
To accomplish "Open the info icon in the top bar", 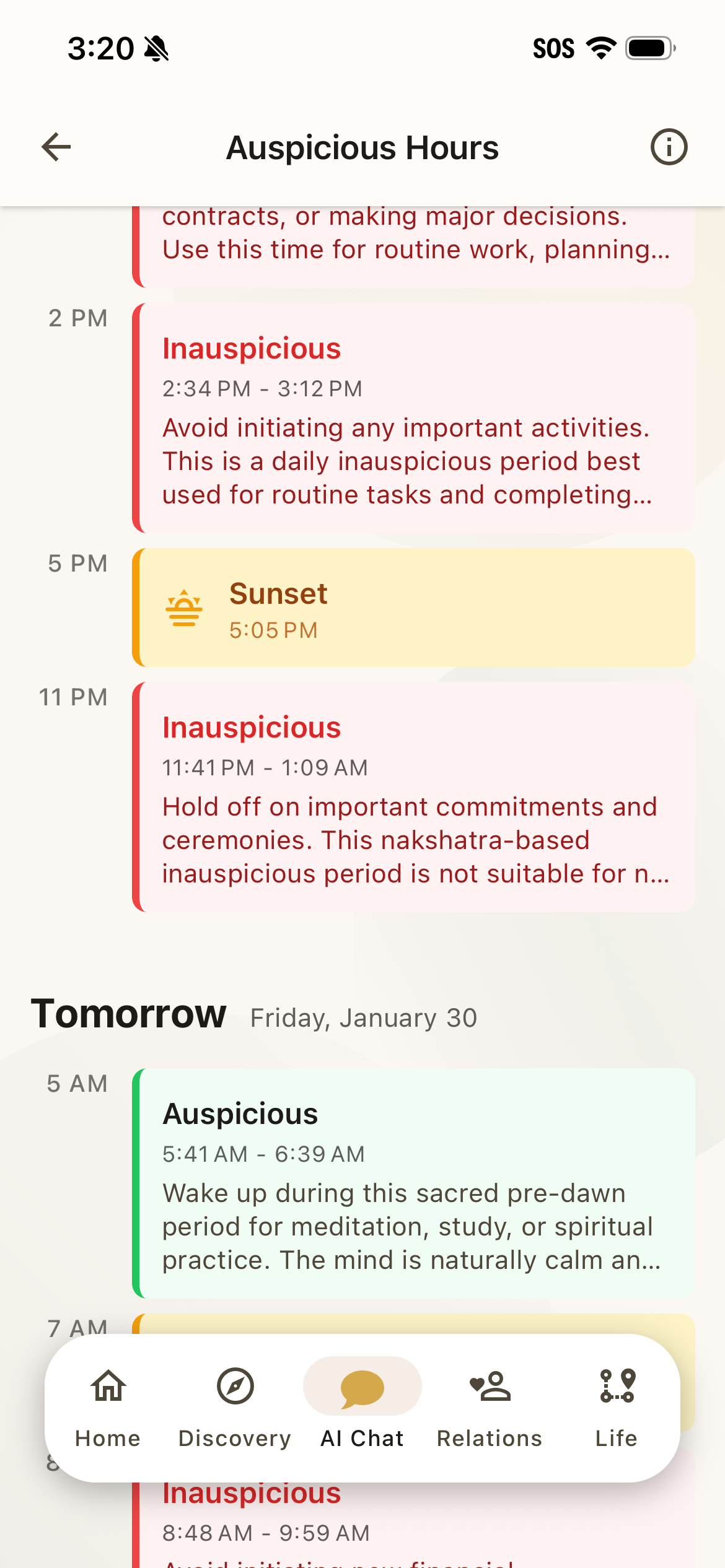I will coord(669,147).
